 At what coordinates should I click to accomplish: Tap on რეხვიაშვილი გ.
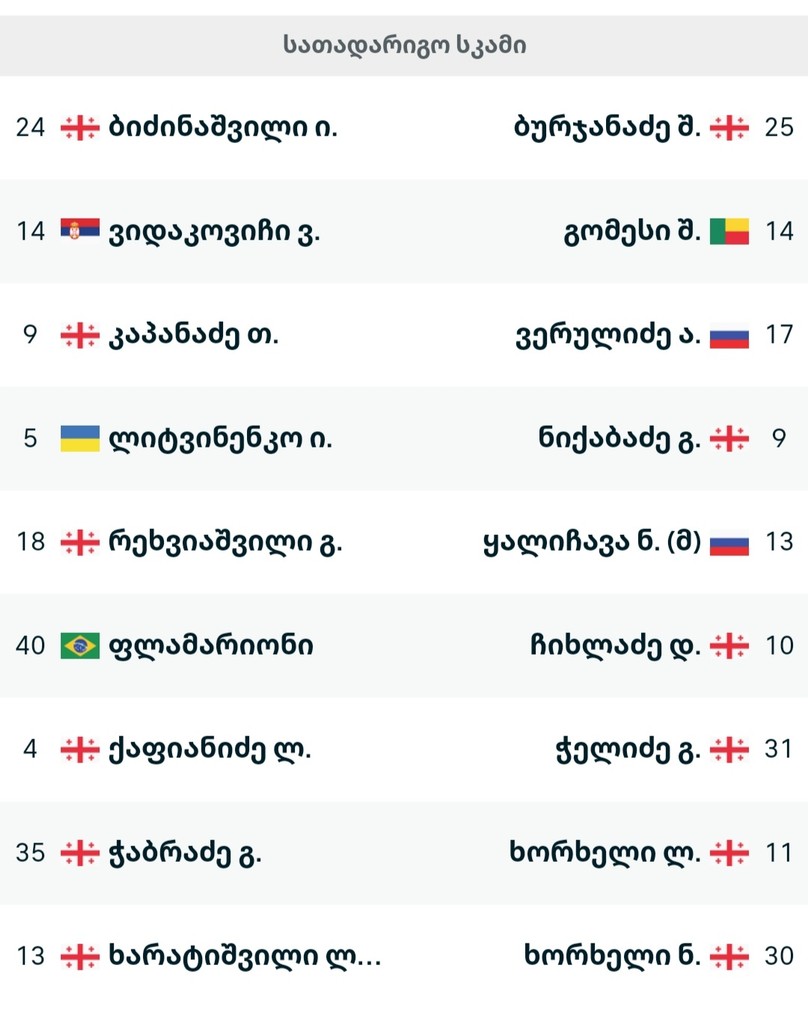(x=225, y=542)
